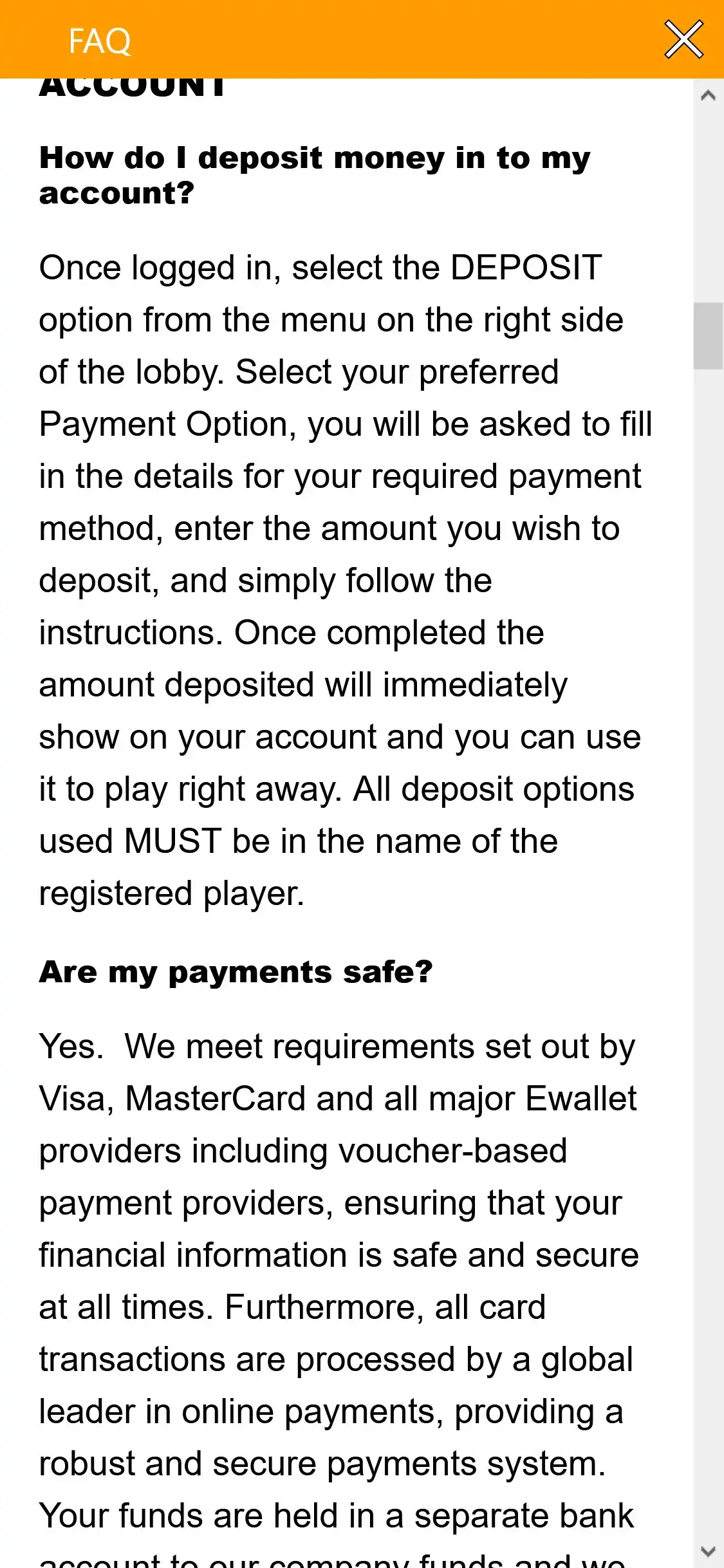
Task: Tap the scrollbar down arrow
Action: 708,1551
